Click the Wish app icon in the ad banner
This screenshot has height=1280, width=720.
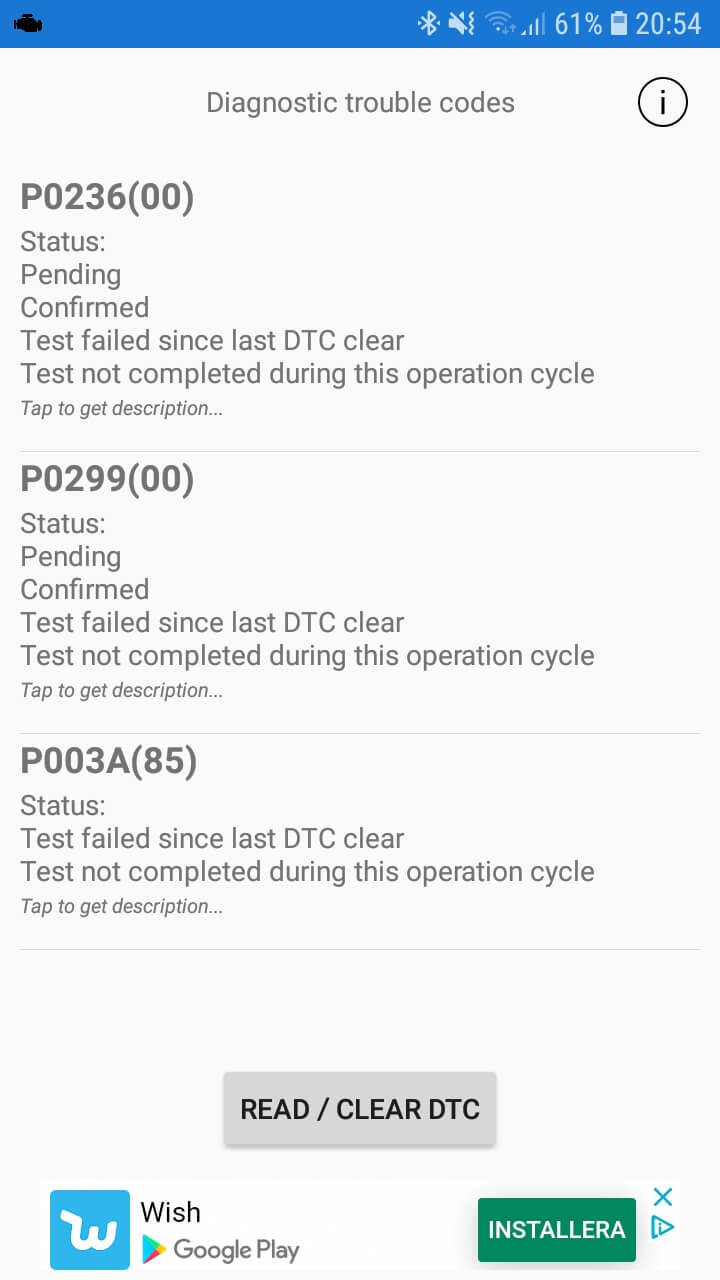(89, 1229)
